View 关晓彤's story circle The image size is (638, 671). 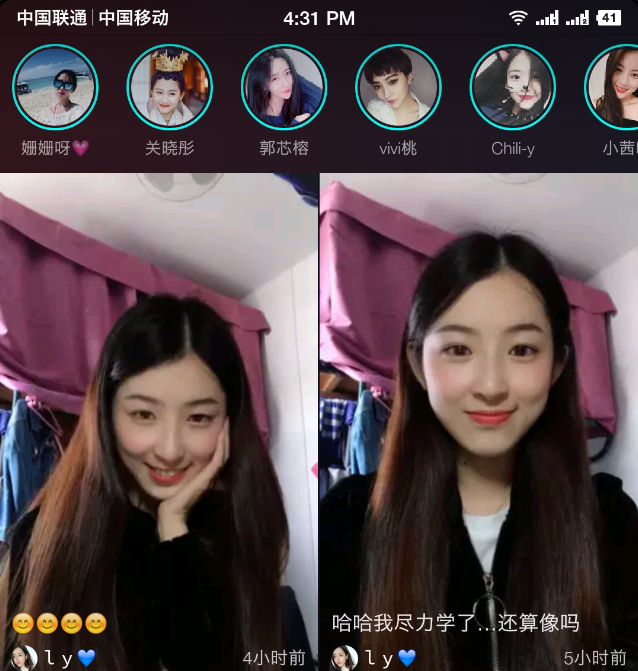pos(169,87)
